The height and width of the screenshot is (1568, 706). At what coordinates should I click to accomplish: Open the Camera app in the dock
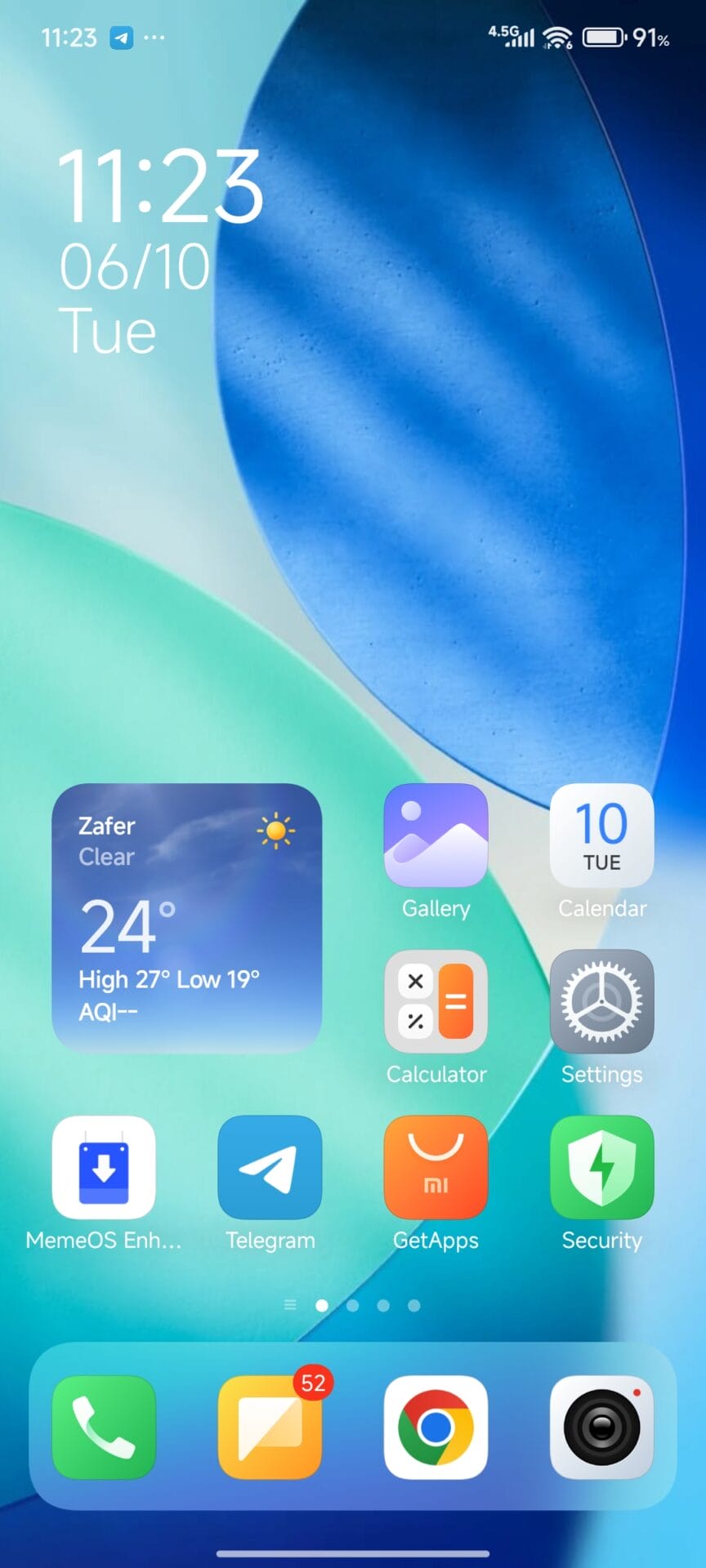pyautogui.click(x=601, y=1427)
